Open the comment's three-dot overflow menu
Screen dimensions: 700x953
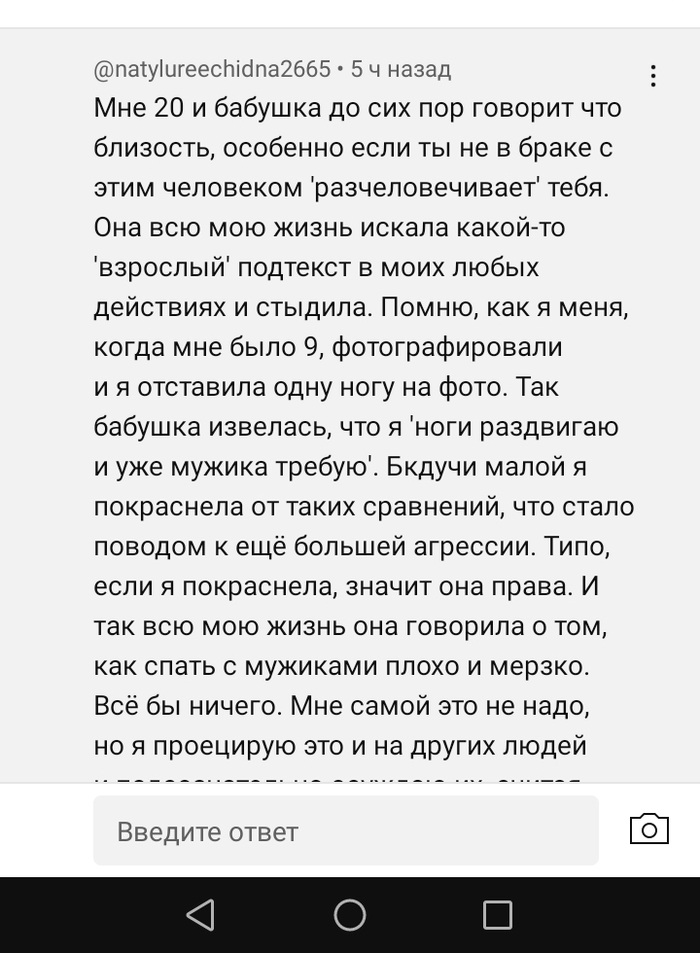(653, 77)
